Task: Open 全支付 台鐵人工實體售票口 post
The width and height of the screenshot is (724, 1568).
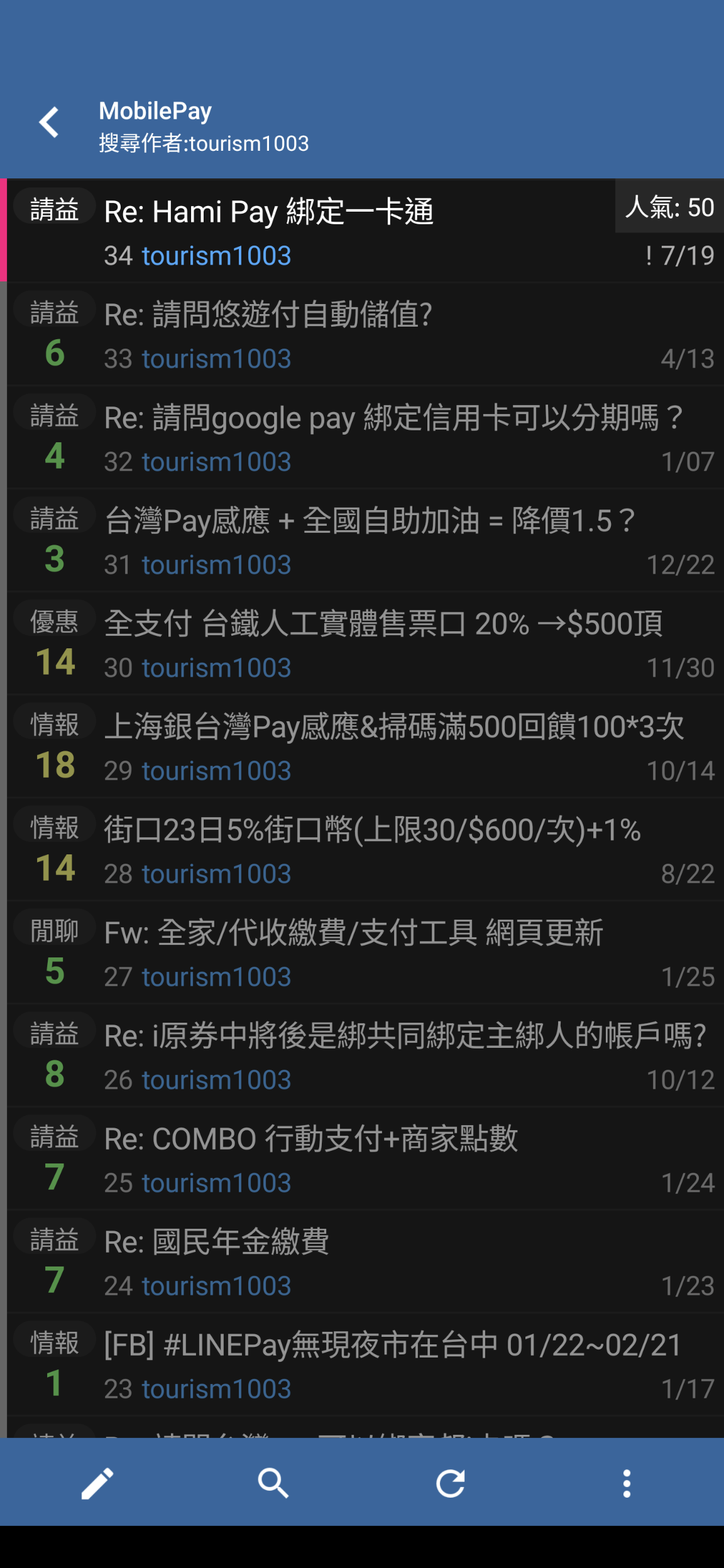Action: [365, 643]
